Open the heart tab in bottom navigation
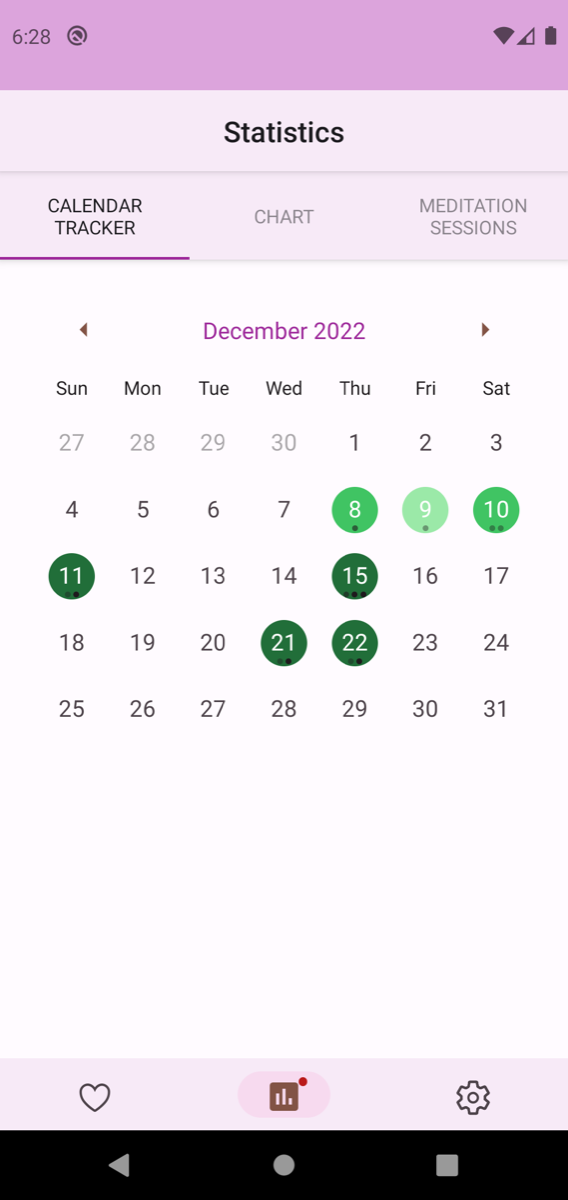 click(x=95, y=1097)
